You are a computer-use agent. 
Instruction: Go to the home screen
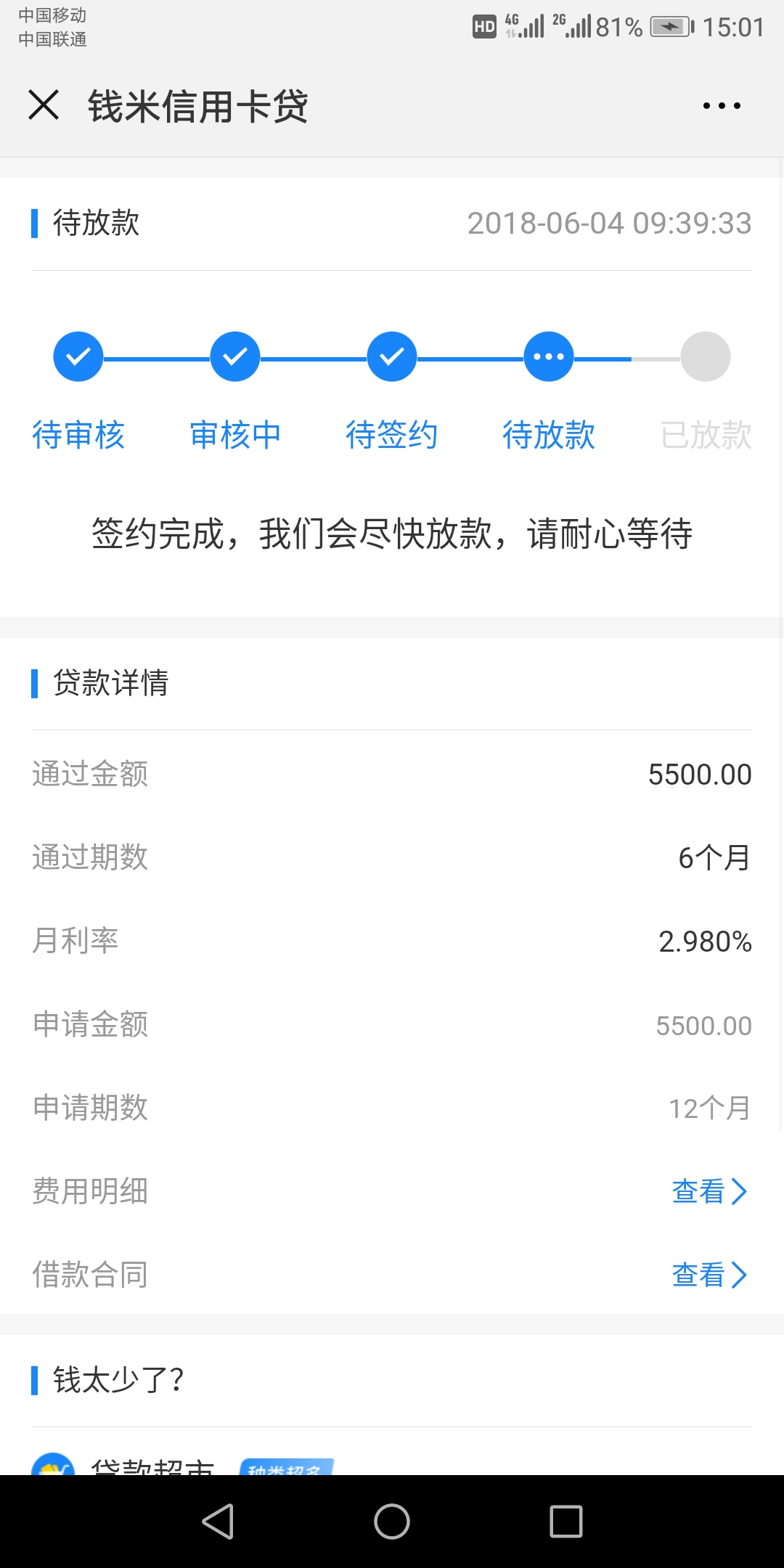pos(392,1522)
